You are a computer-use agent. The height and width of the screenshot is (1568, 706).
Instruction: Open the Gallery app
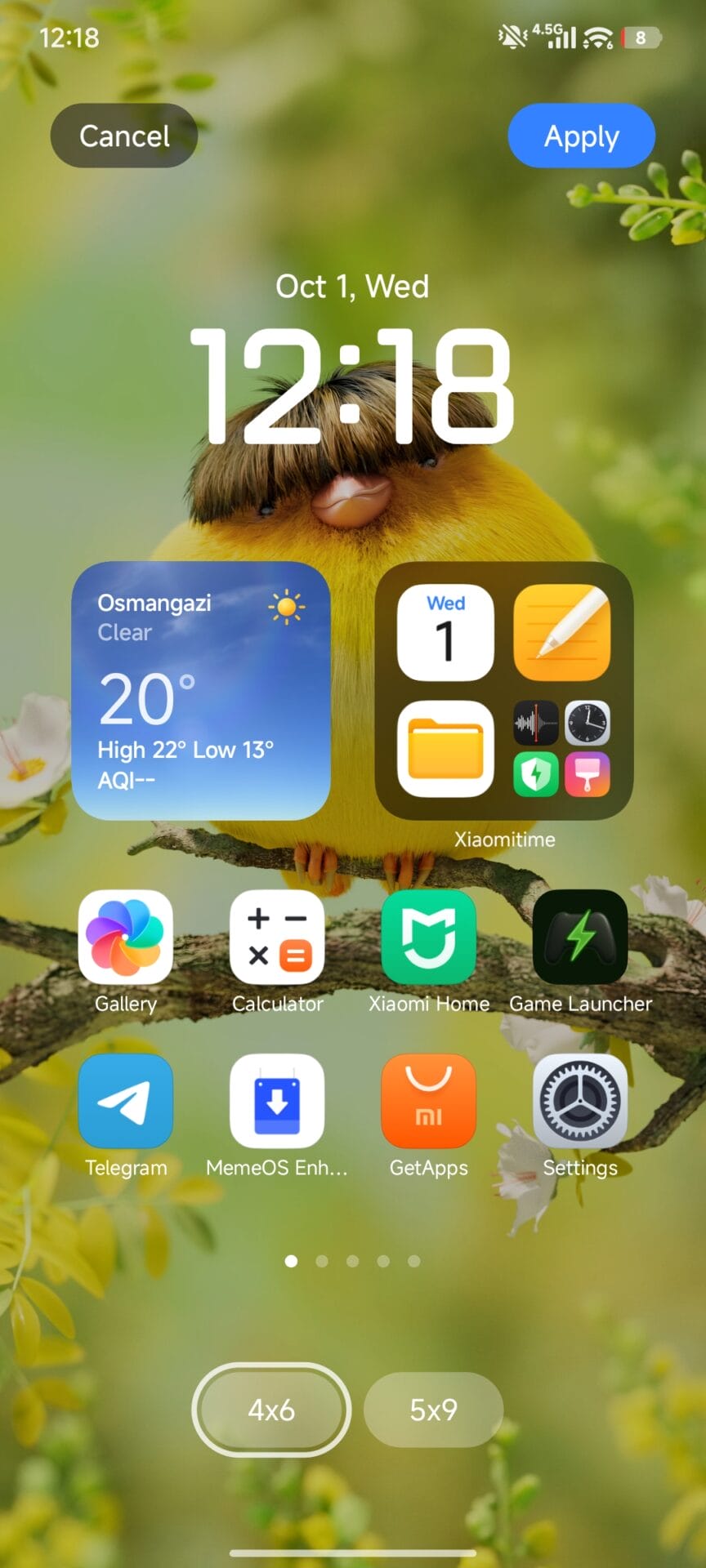click(x=125, y=937)
